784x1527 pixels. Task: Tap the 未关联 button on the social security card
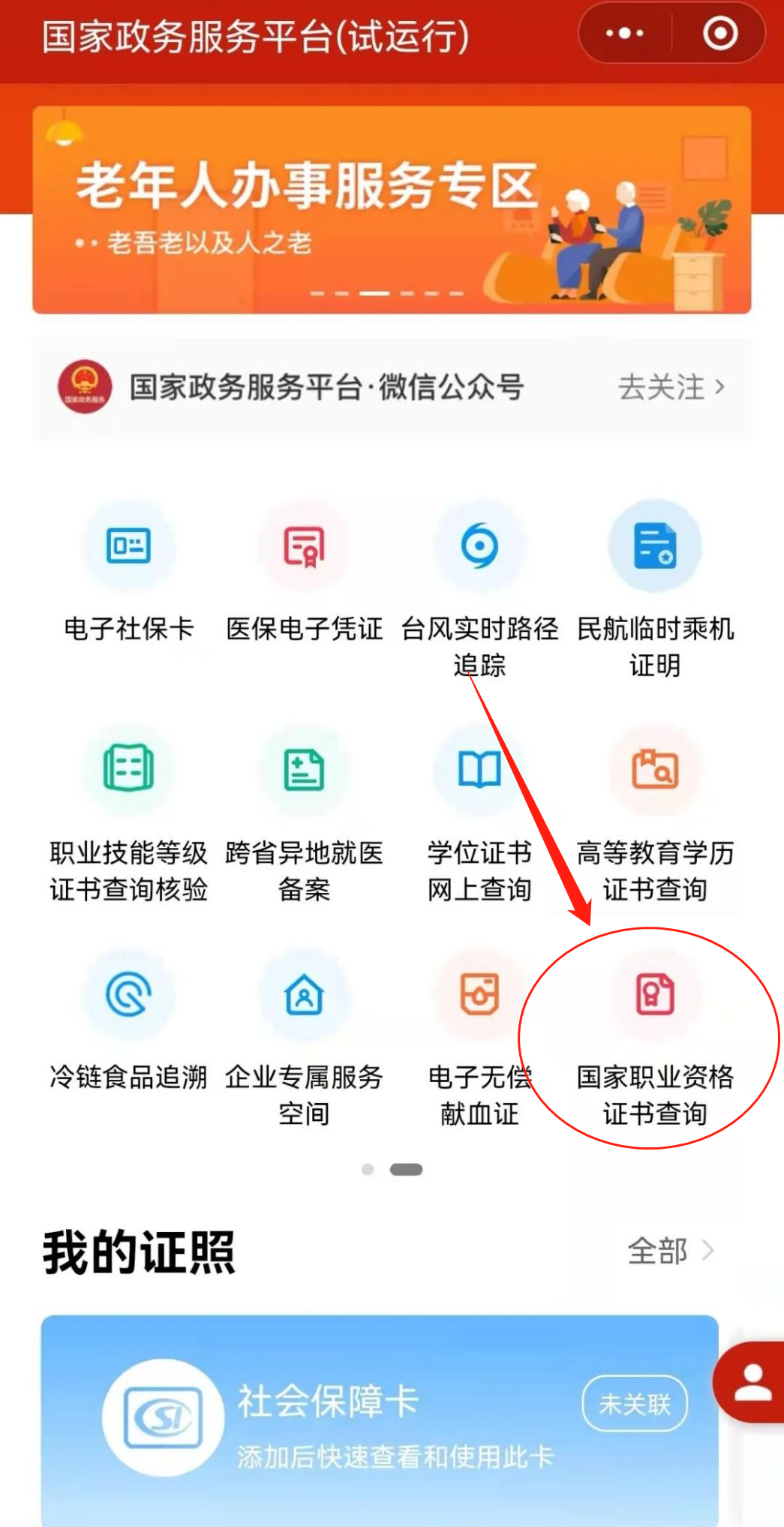635,1403
